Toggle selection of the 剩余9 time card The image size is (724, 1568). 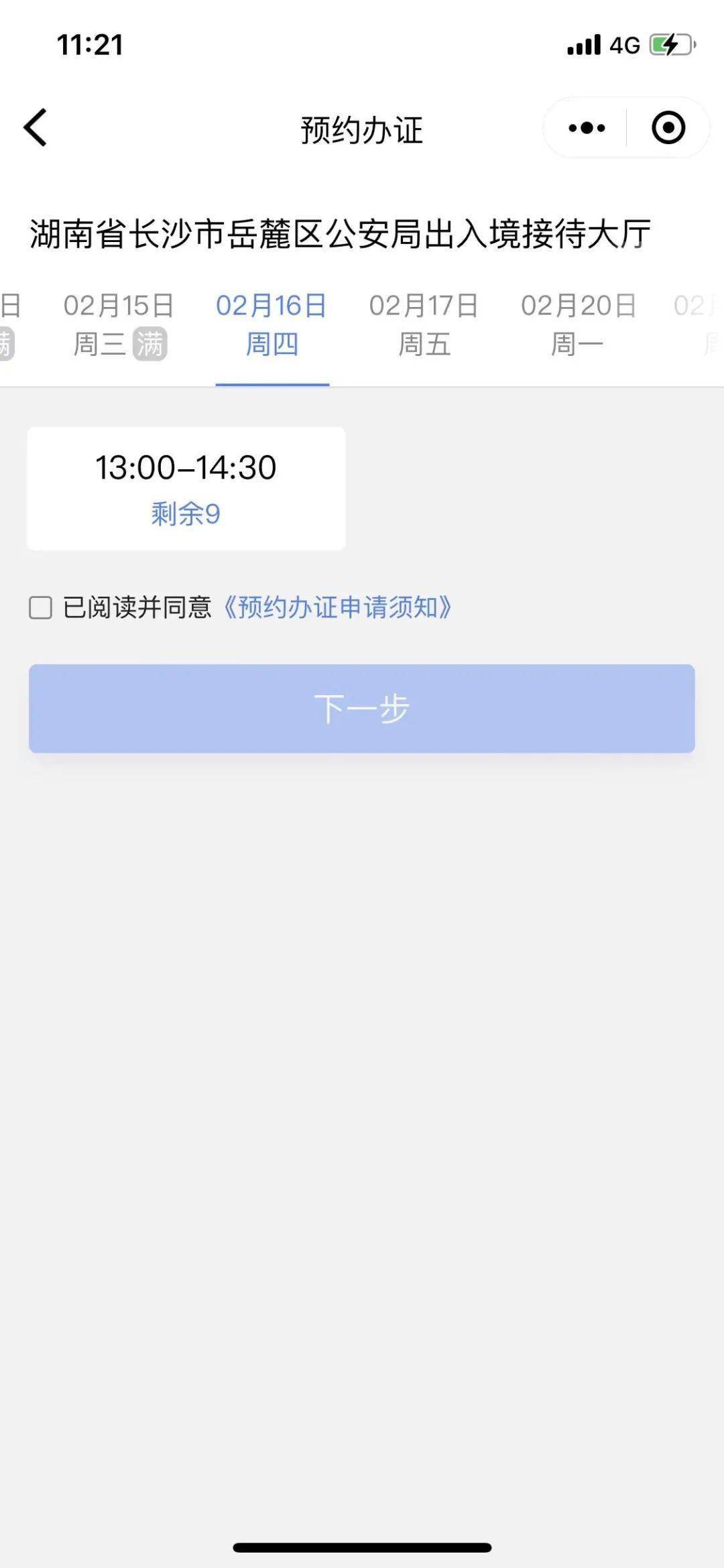(186, 514)
